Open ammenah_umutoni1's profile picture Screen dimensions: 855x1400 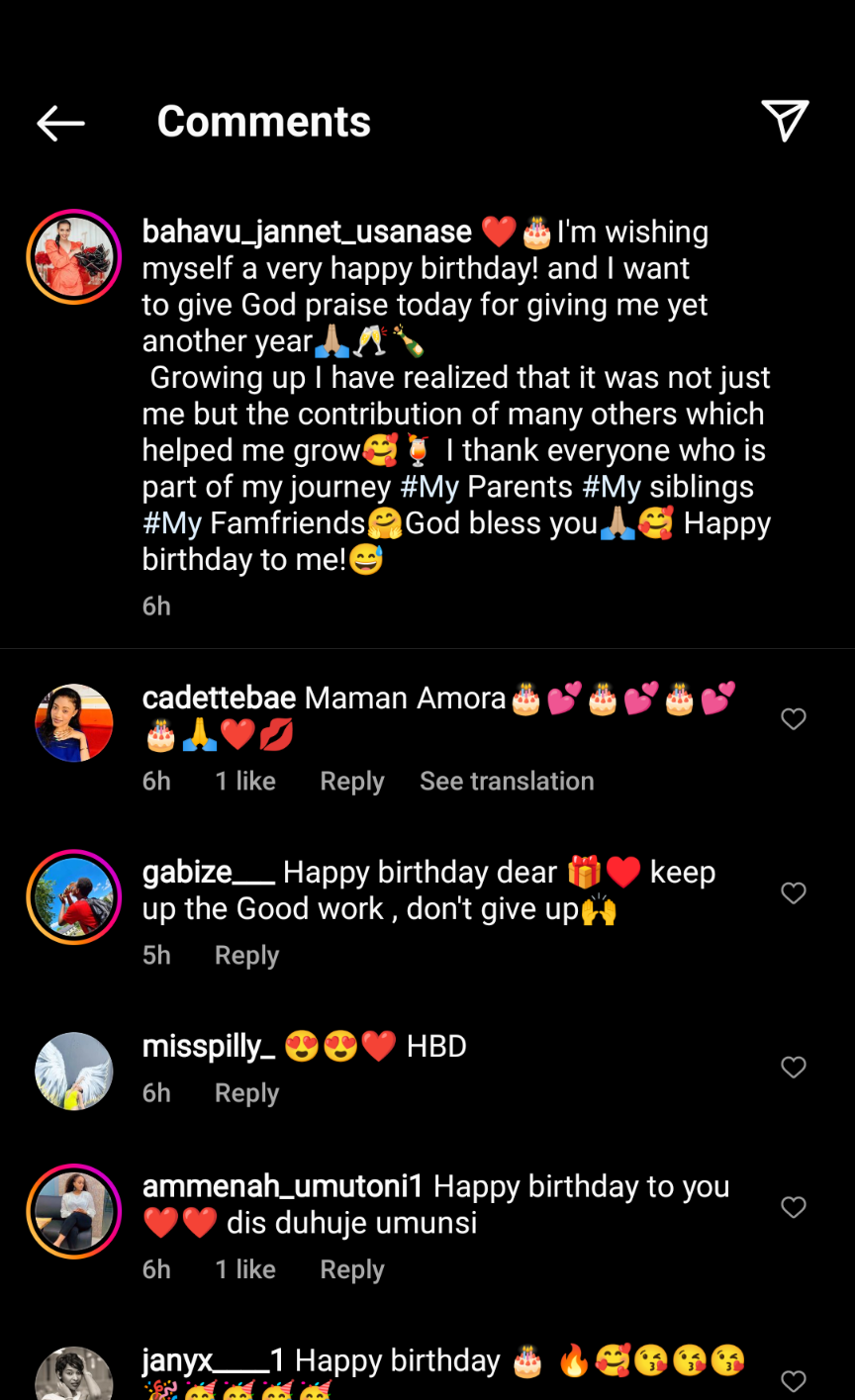(x=74, y=1211)
